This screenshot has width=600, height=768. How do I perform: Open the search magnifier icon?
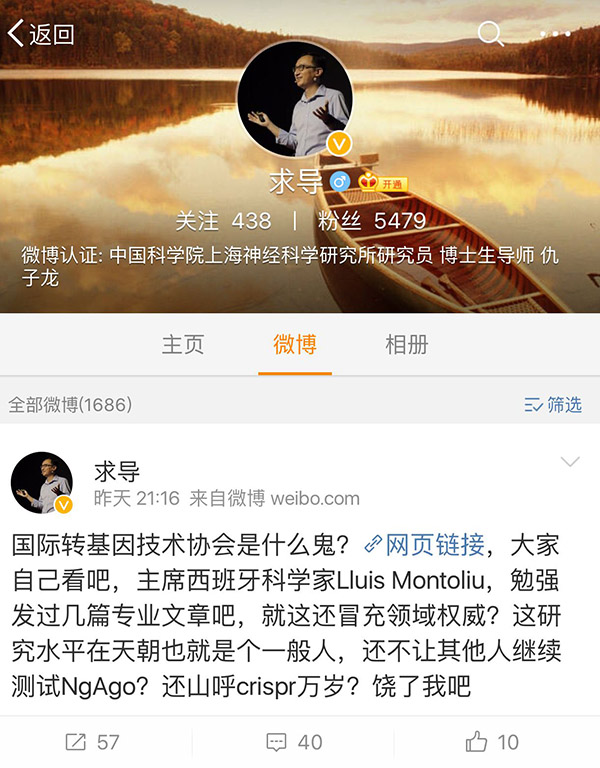(x=491, y=34)
